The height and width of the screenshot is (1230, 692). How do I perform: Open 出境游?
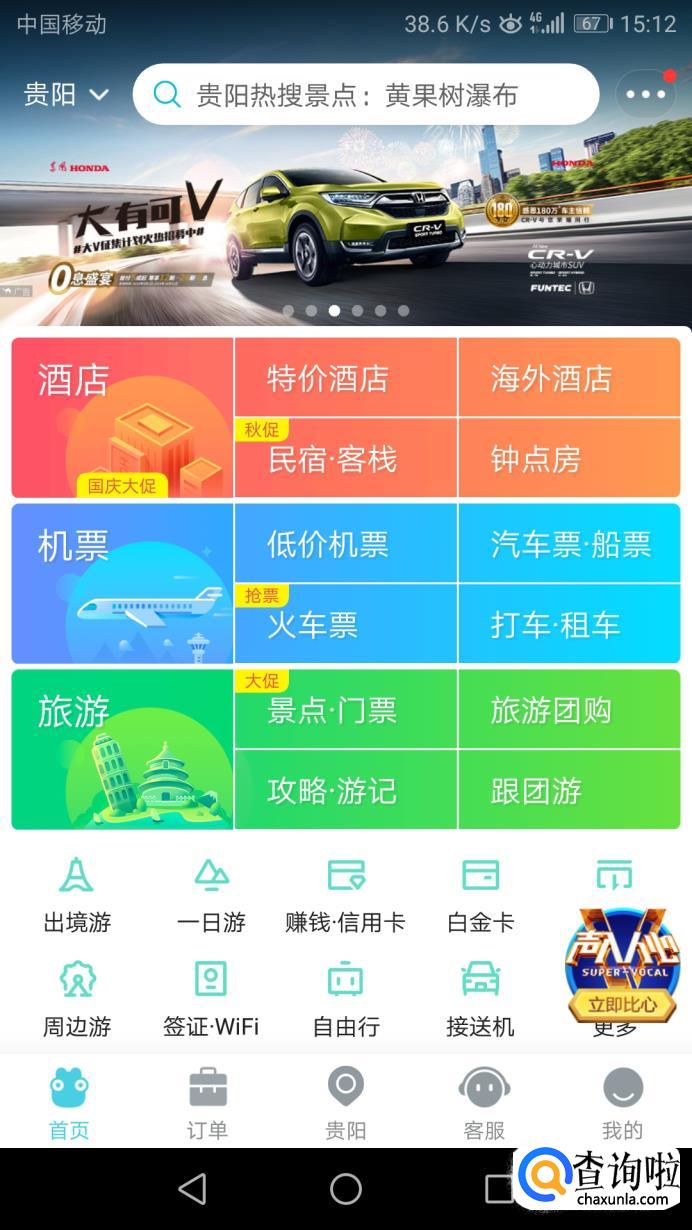point(77,895)
